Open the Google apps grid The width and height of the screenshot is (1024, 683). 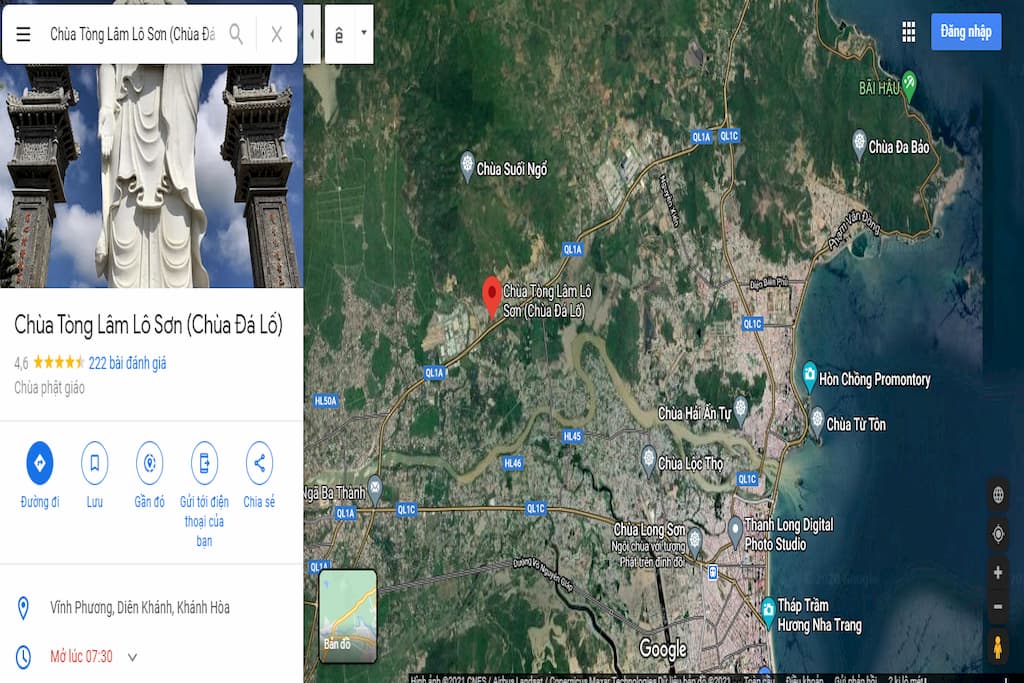point(908,32)
